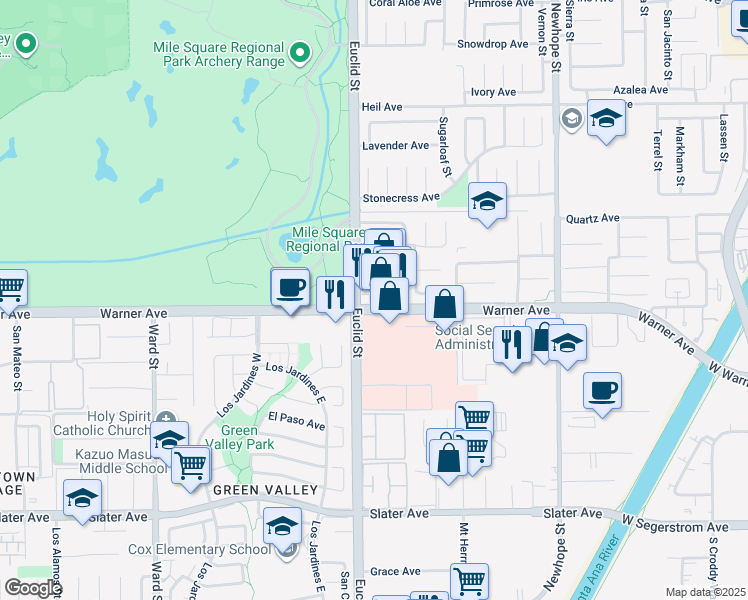Tap fork-and-knife marker left of Euclid St
Viewport: 748px width, 600px height.
pos(335,294)
